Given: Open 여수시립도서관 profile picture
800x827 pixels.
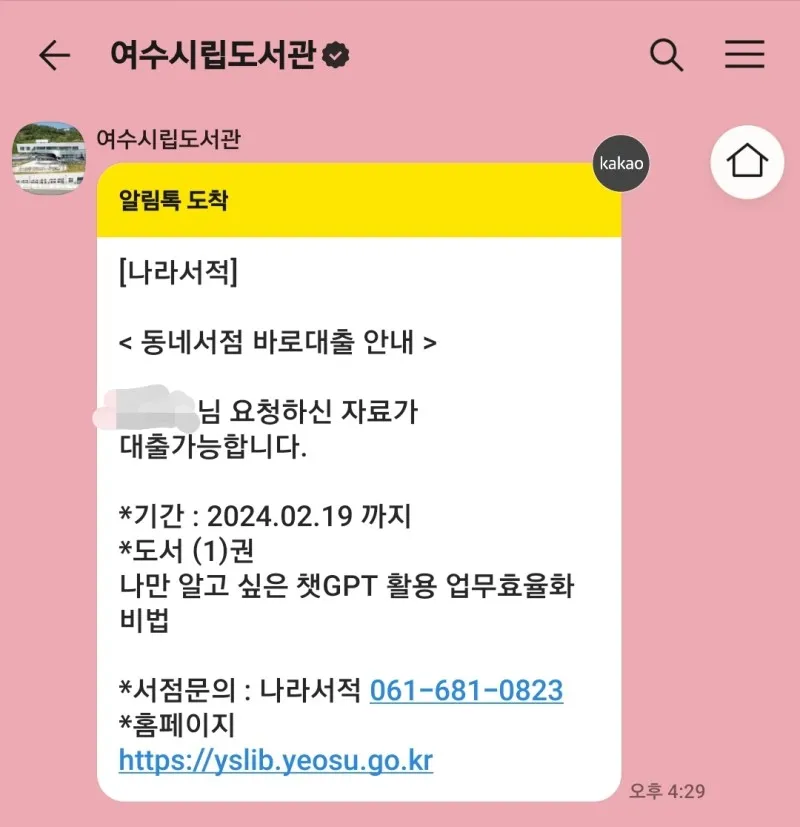Looking at the screenshot, I should 48,159.
